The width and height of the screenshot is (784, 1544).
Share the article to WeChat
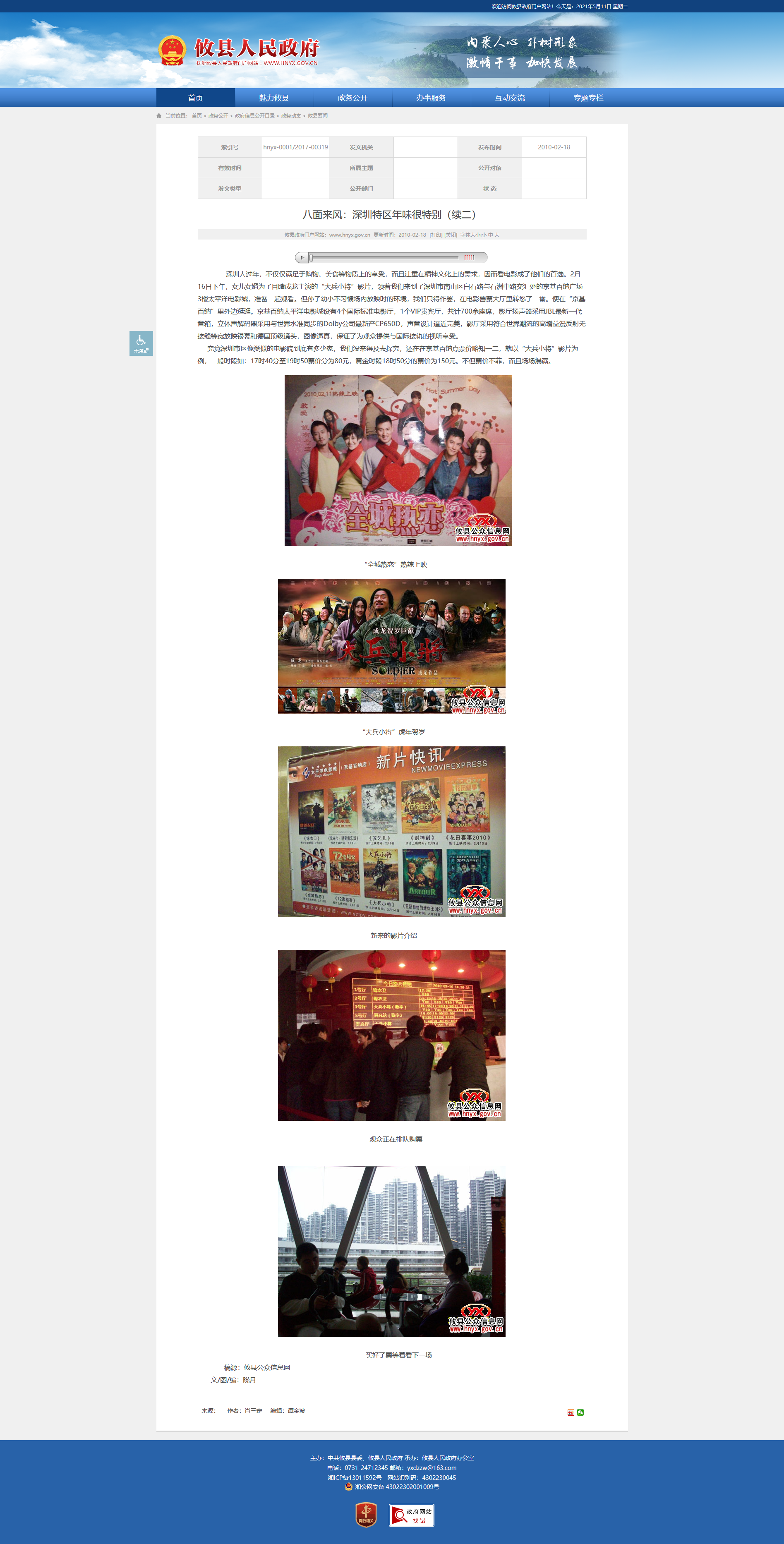[580, 1413]
